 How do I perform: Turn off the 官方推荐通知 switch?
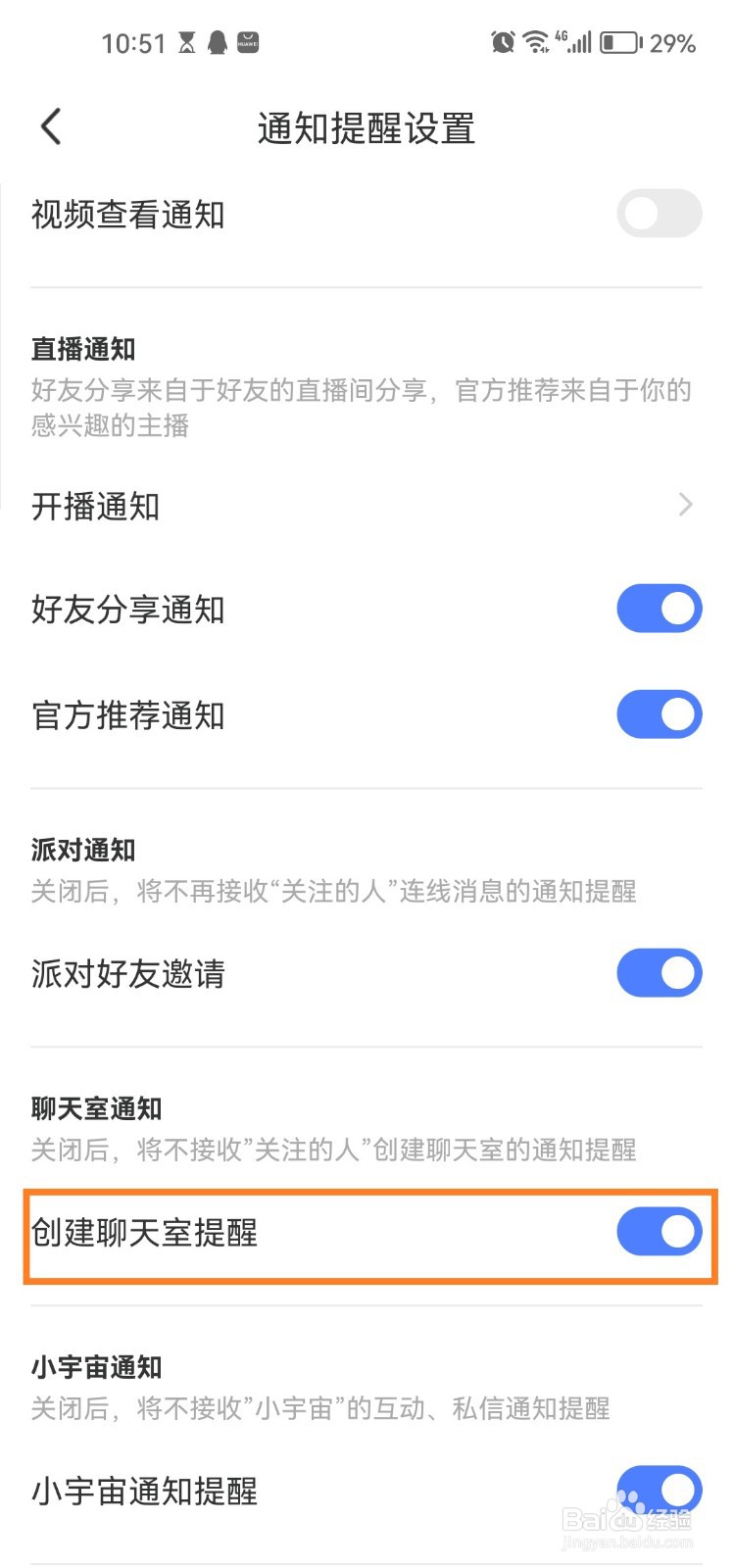pyautogui.click(x=660, y=714)
